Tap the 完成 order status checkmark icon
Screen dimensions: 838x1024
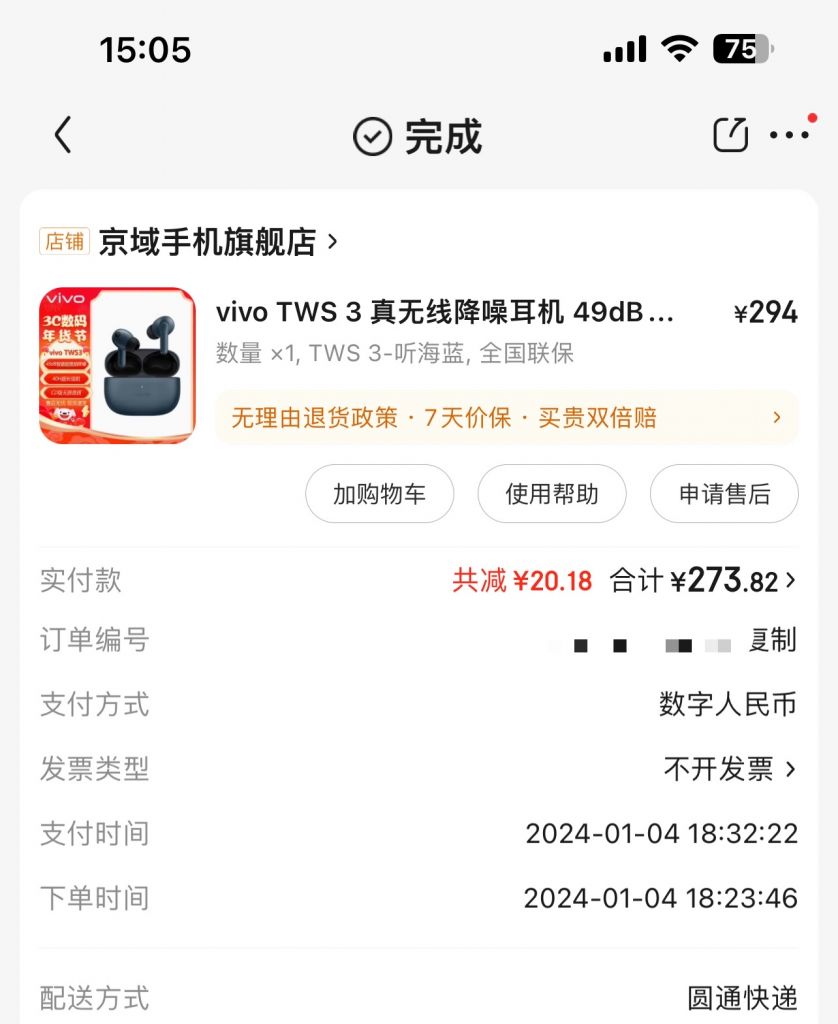point(371,136)
